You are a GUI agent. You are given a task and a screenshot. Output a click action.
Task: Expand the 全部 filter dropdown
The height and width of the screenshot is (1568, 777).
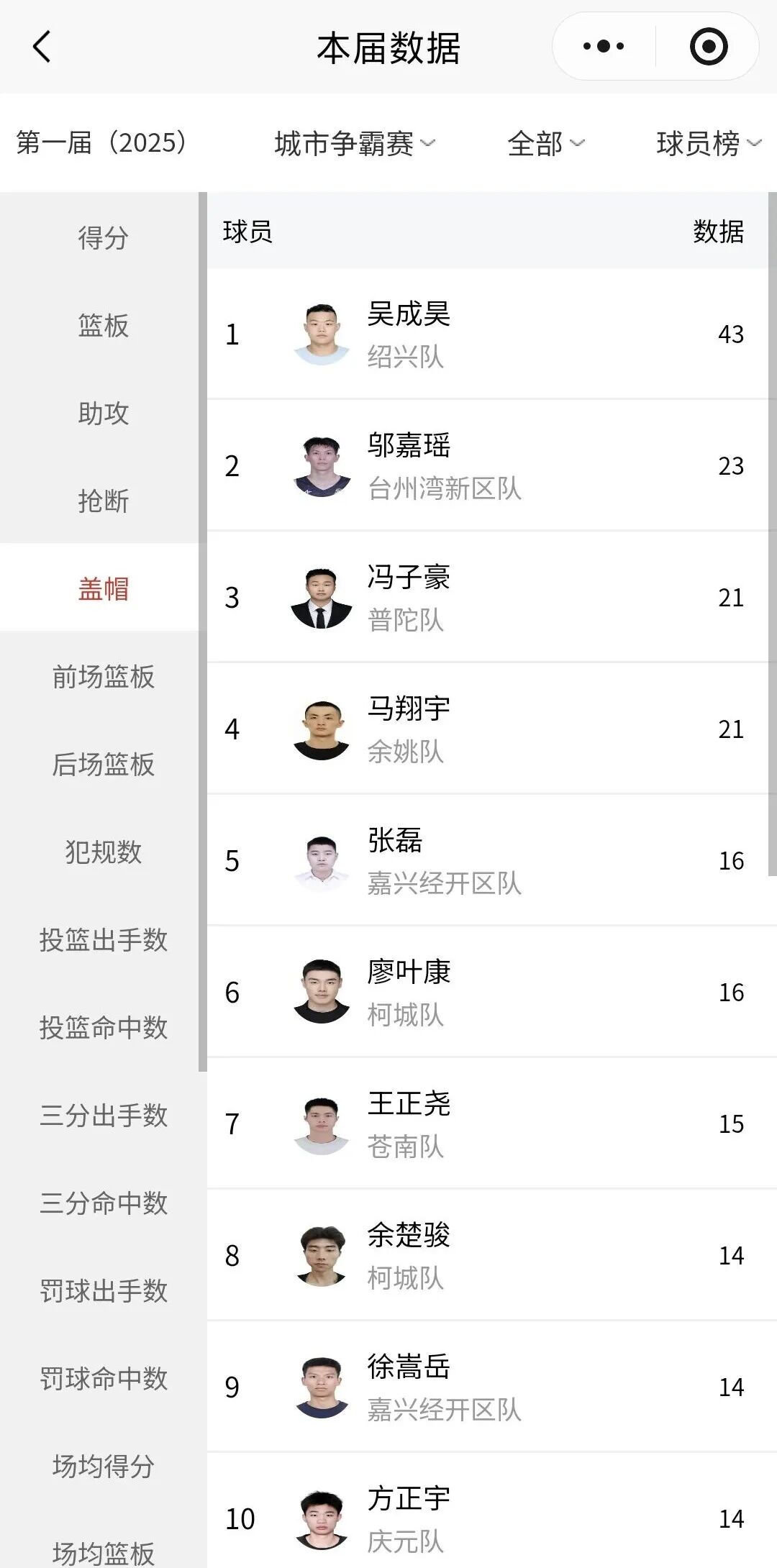(x=545, y=143)
